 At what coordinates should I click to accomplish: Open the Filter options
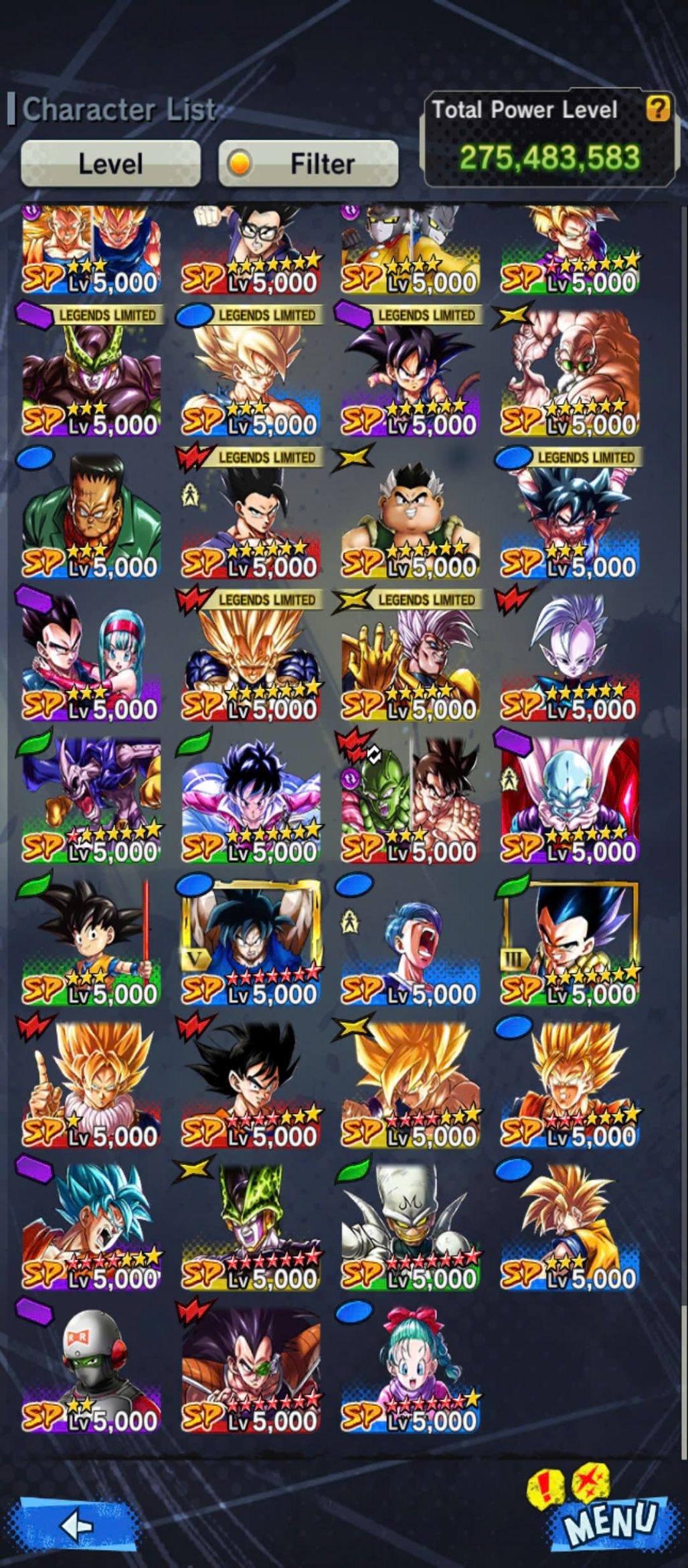pyautogui.click(x=309, y=163)
